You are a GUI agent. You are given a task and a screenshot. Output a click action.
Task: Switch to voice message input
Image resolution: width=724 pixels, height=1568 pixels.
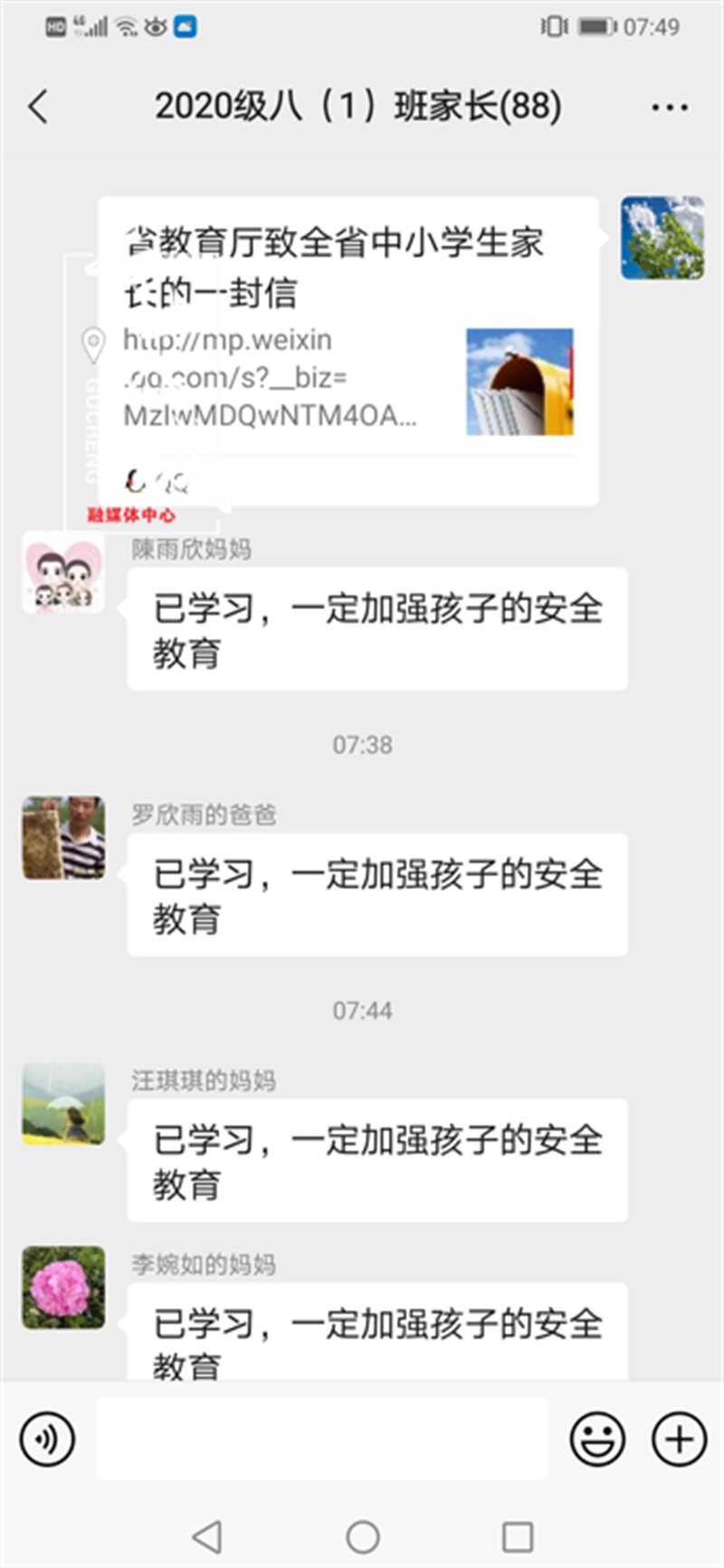point(47,1439)
